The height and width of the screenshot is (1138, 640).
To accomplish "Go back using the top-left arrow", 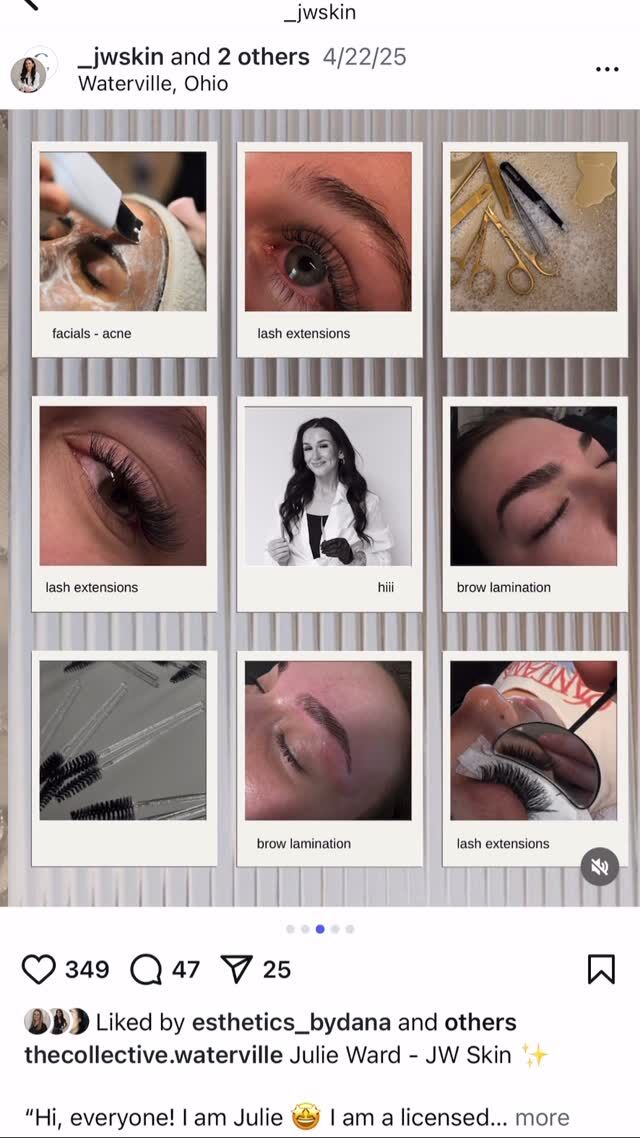I will click(x=30, y=4).
